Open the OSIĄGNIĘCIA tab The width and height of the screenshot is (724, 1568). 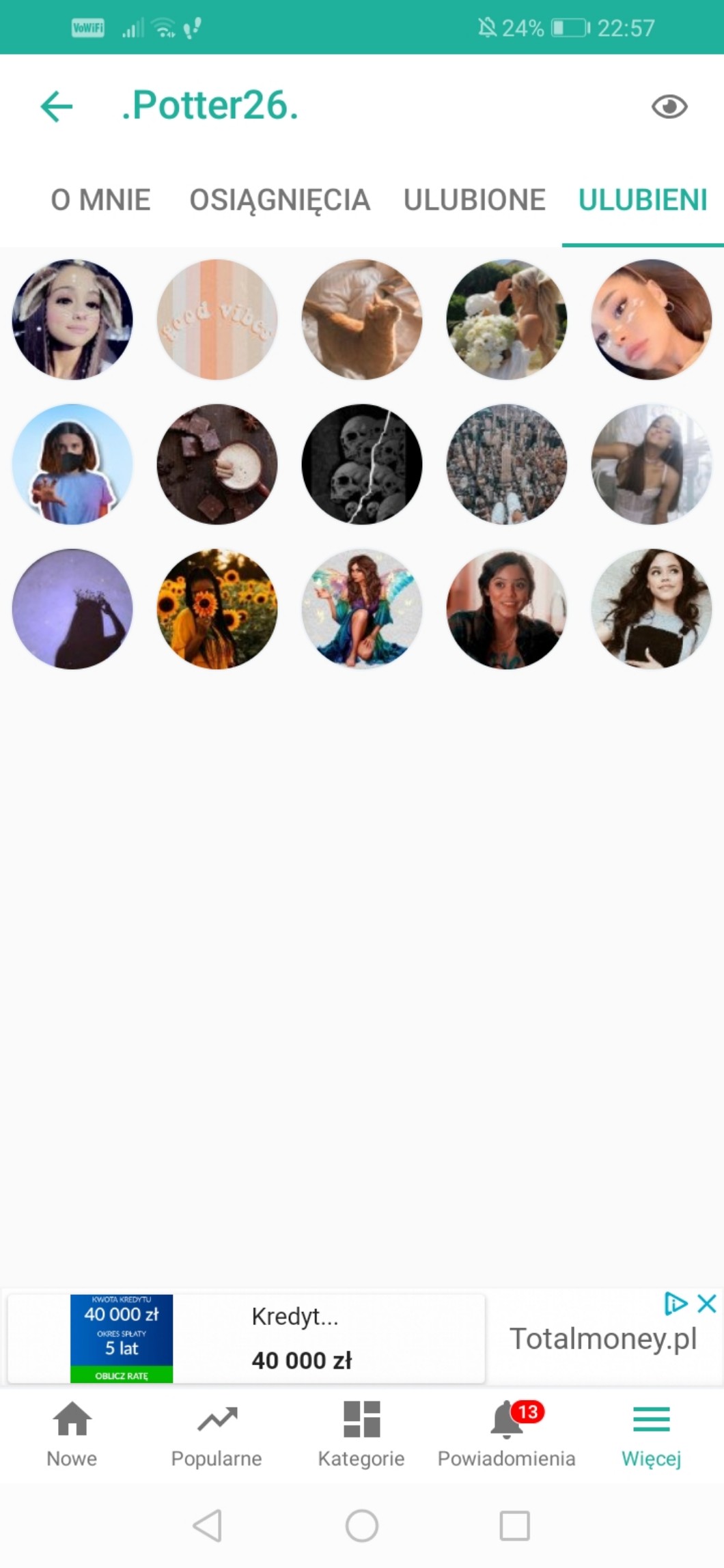[x=279, y=200]
